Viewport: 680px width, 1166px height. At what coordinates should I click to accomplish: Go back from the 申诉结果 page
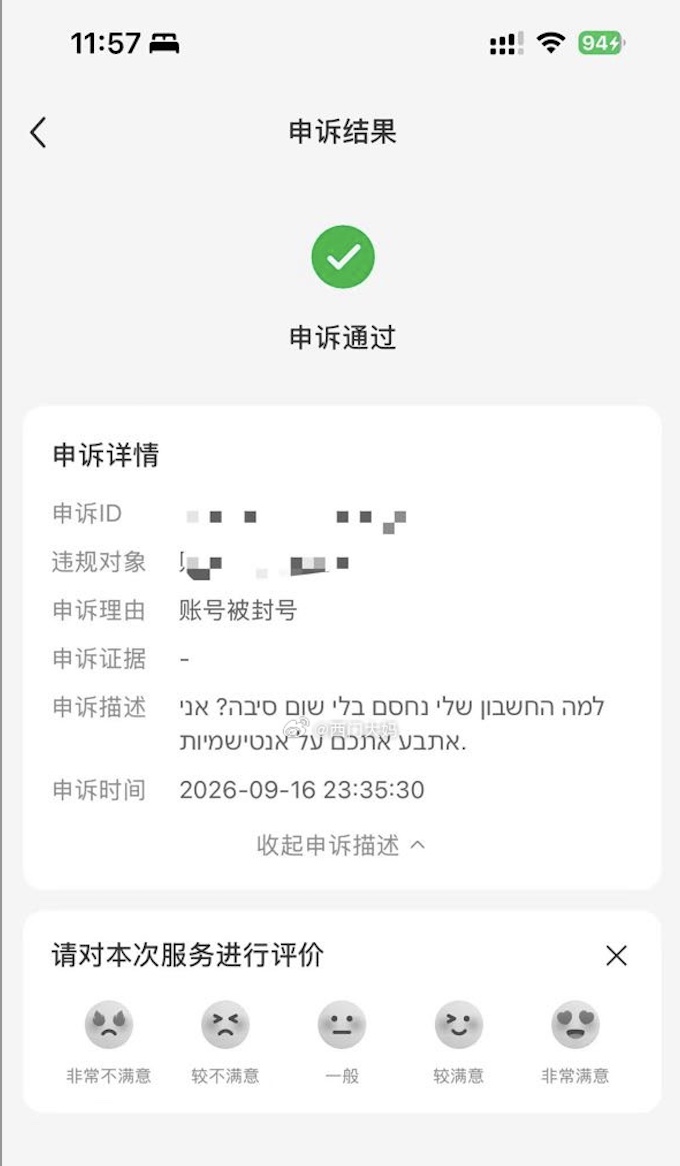tap(39, 132)
